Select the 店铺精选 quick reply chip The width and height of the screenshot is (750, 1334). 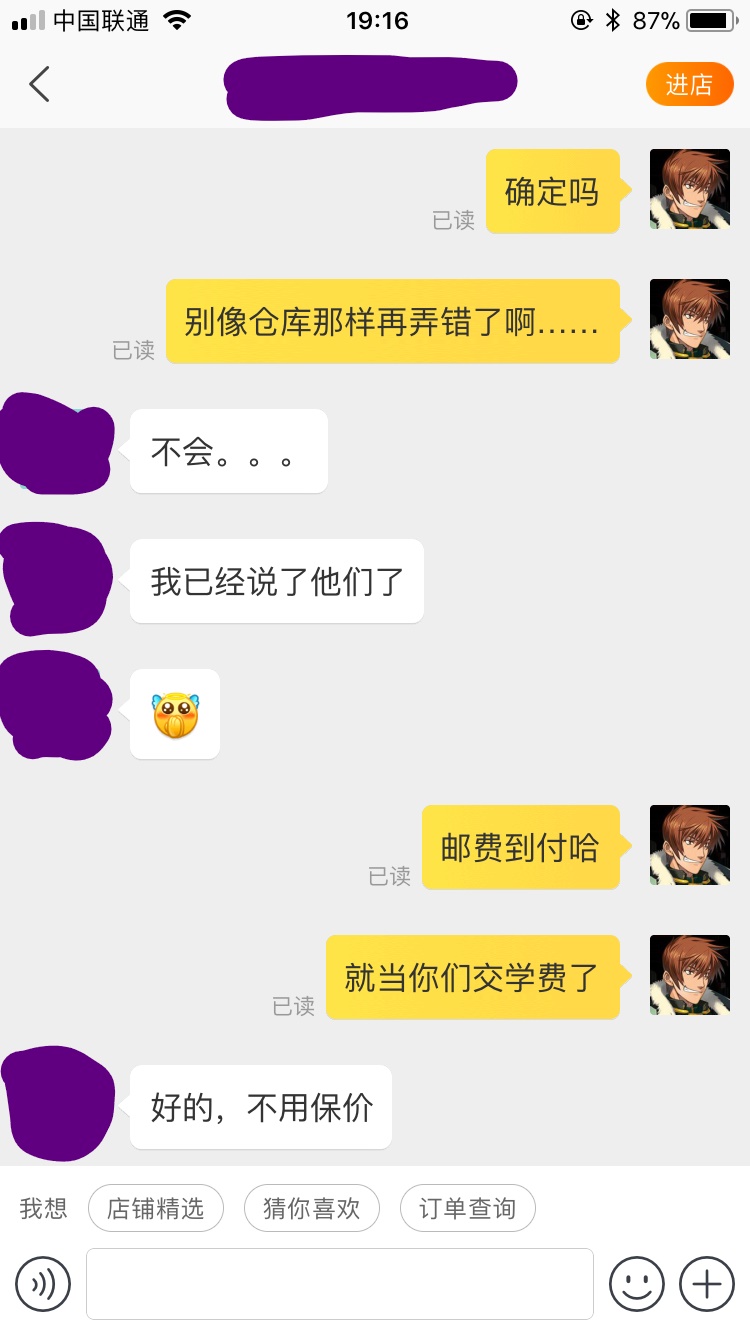tap(156, 1208)
